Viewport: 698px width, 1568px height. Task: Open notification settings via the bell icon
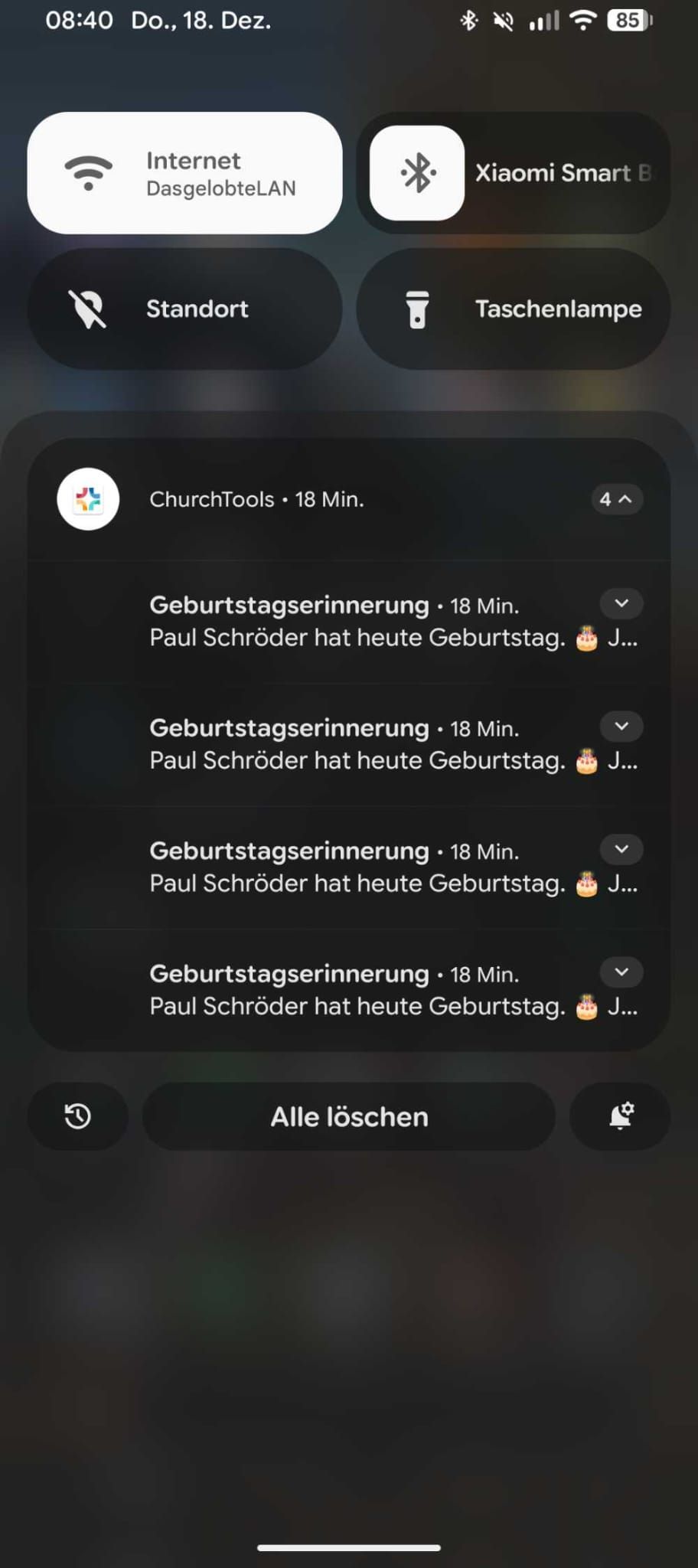point(620,1117)
